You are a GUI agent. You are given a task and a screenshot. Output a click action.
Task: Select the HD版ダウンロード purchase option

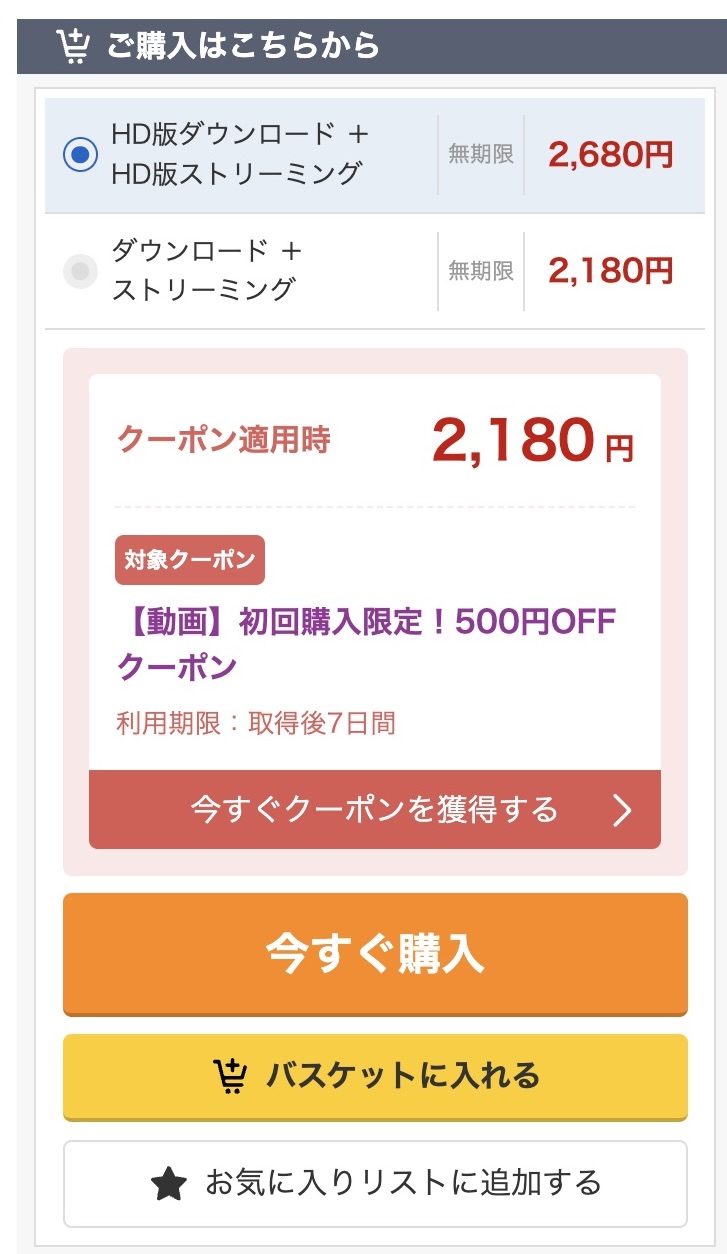coord(81,154)
